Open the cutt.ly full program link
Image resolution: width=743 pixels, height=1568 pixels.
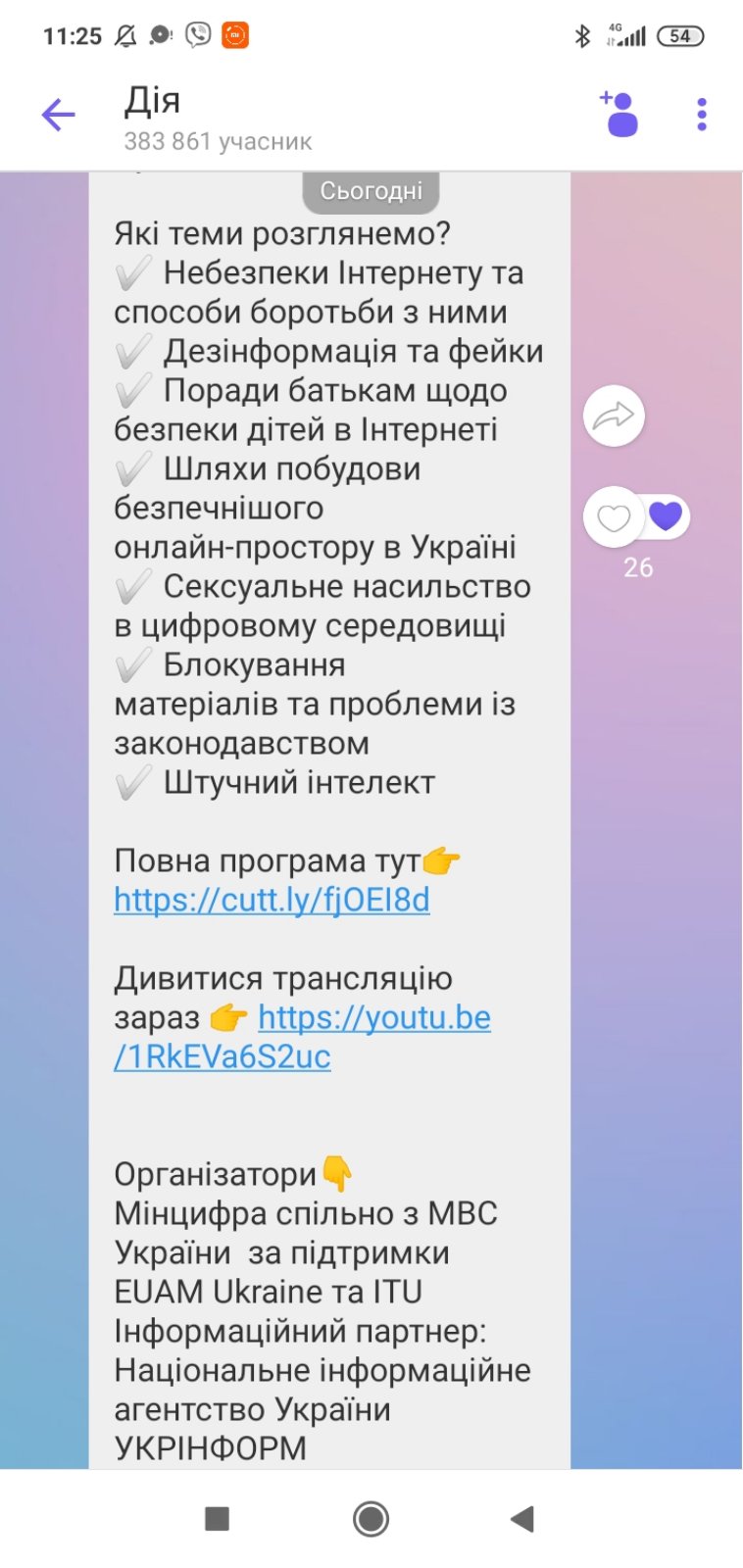272,900
